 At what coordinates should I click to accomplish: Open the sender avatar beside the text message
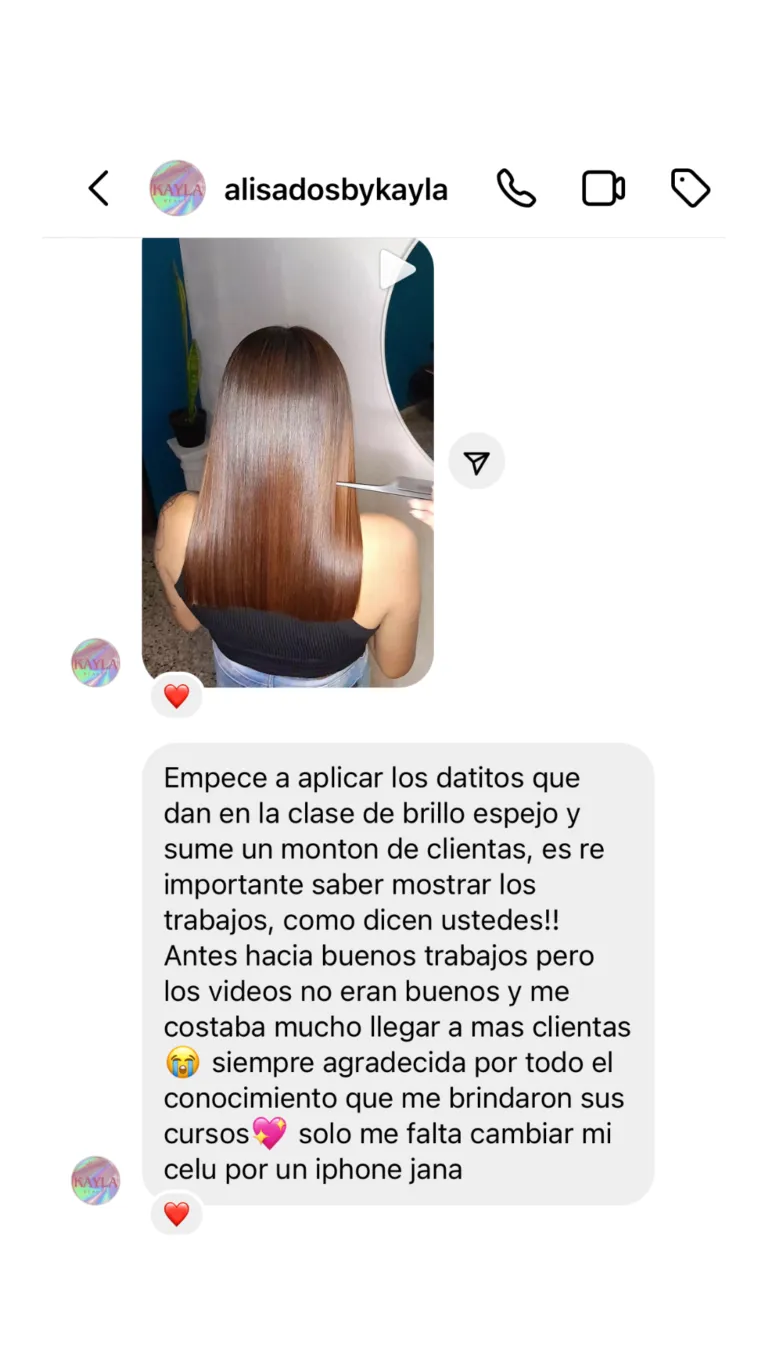tap(96, 1181)
